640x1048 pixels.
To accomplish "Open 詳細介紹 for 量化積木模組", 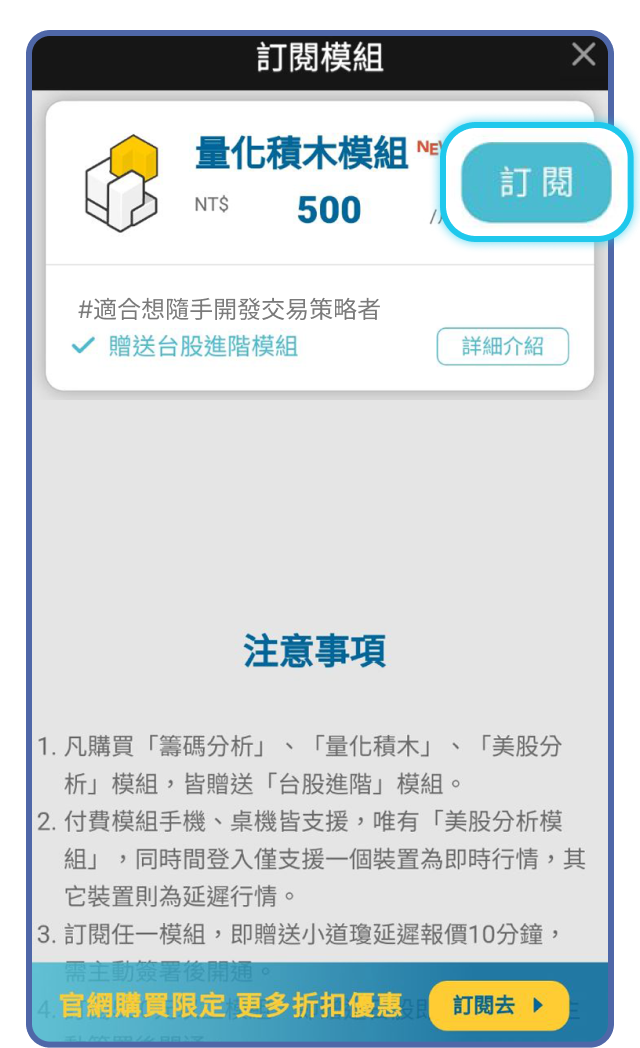I will (x=502, y=347).
